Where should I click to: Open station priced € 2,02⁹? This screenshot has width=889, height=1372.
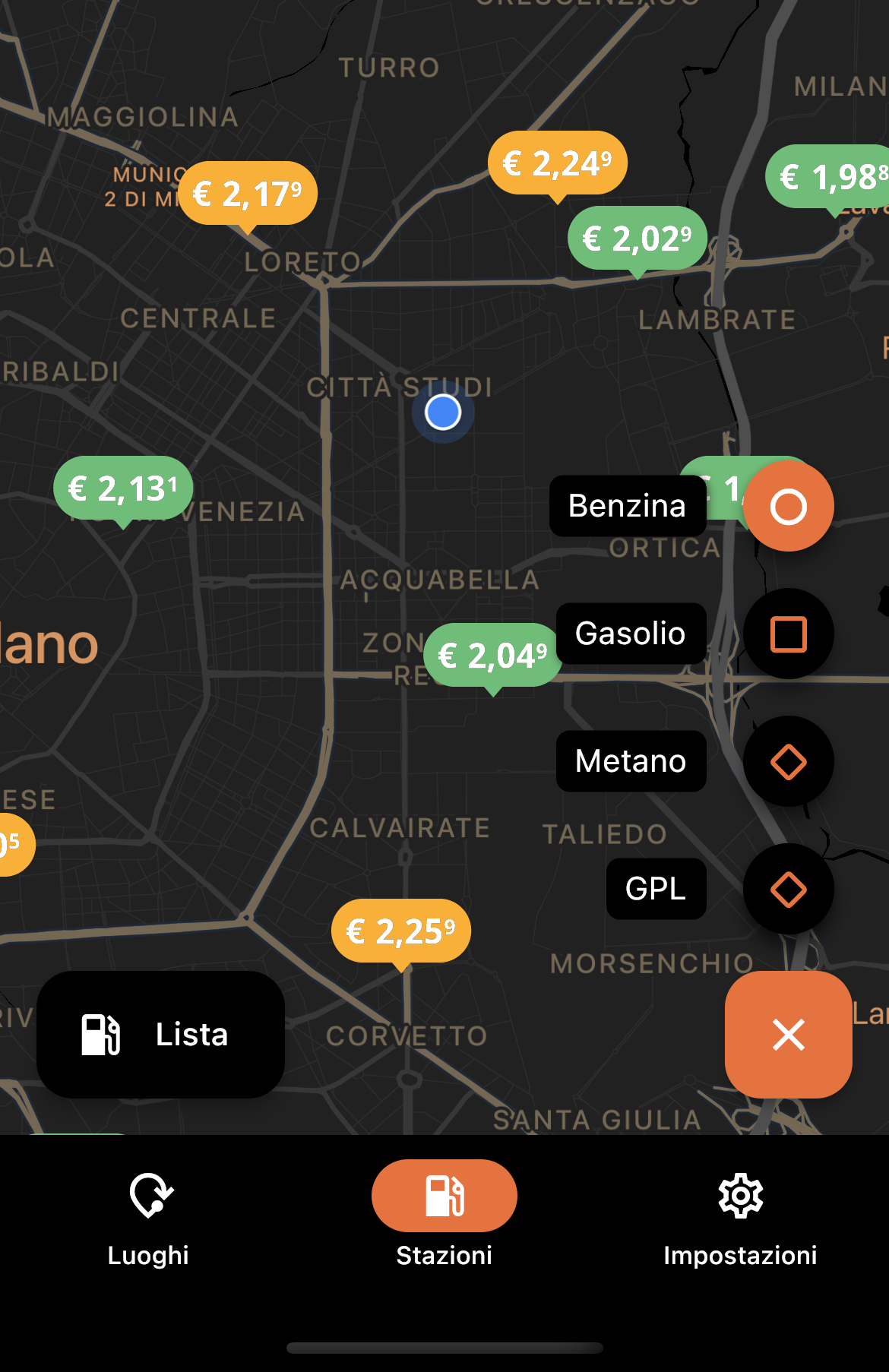pos(637,239)
